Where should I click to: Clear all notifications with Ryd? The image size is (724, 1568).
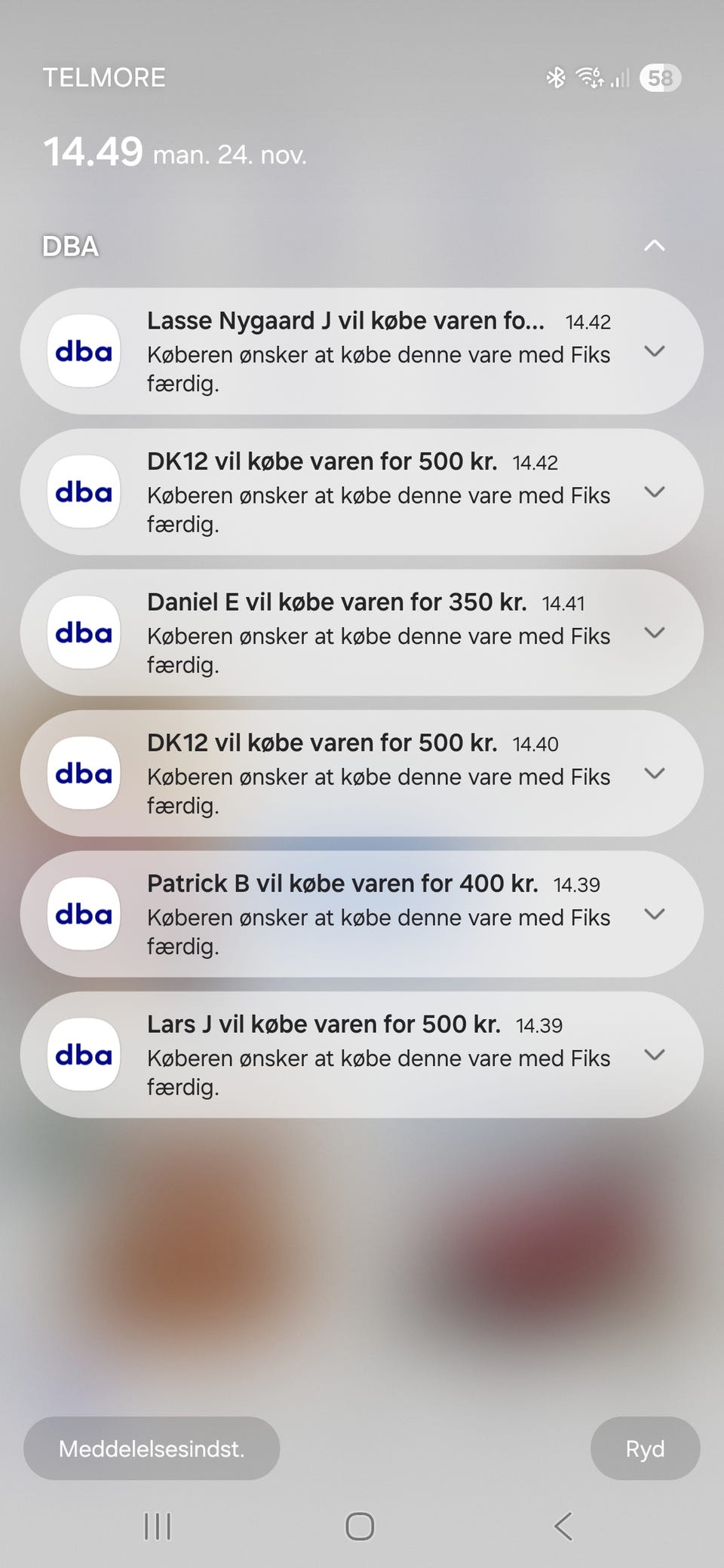(x=645, y=1448)
